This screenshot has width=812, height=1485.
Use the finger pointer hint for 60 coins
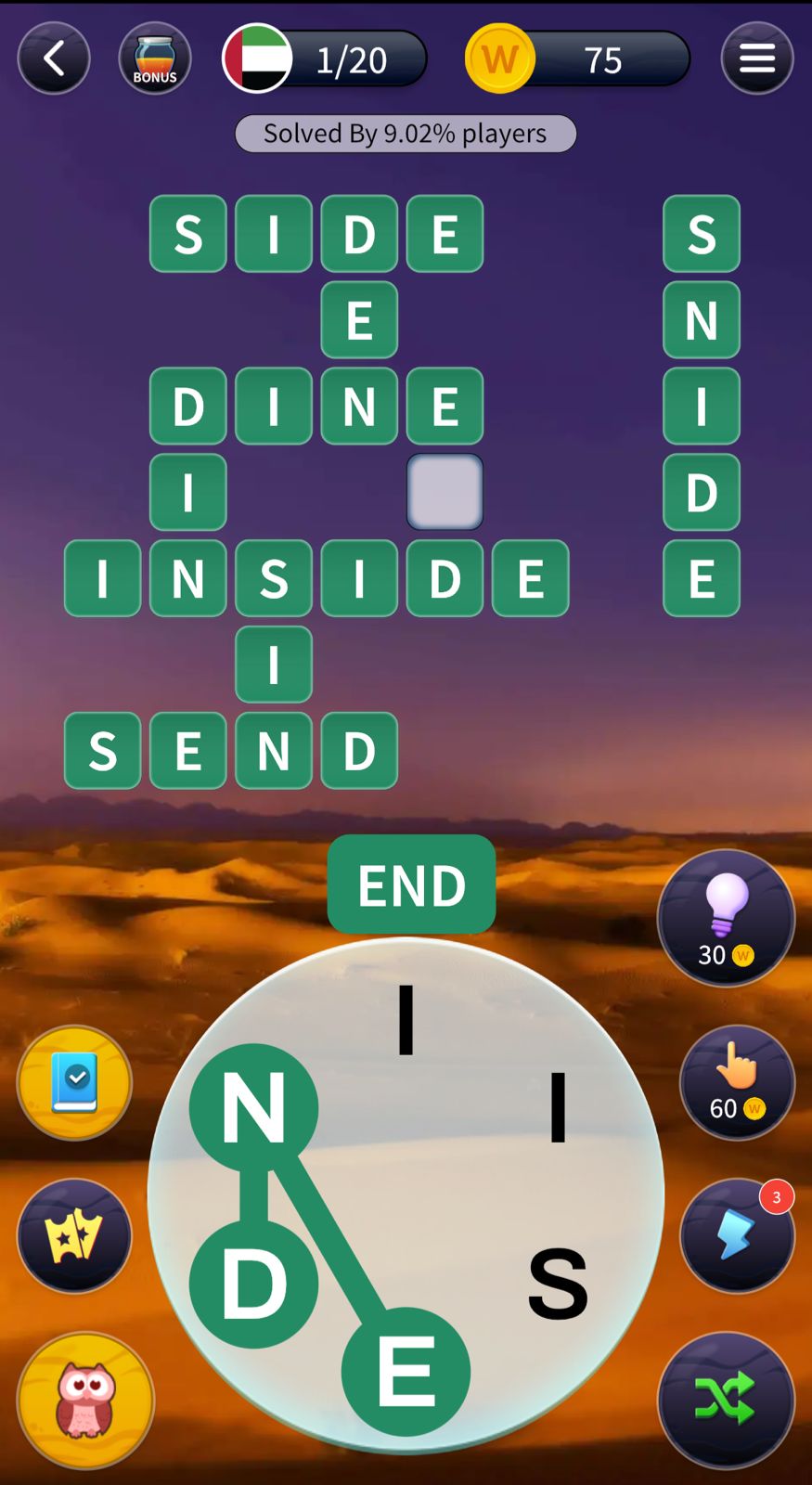click(x=737, y=1082)
